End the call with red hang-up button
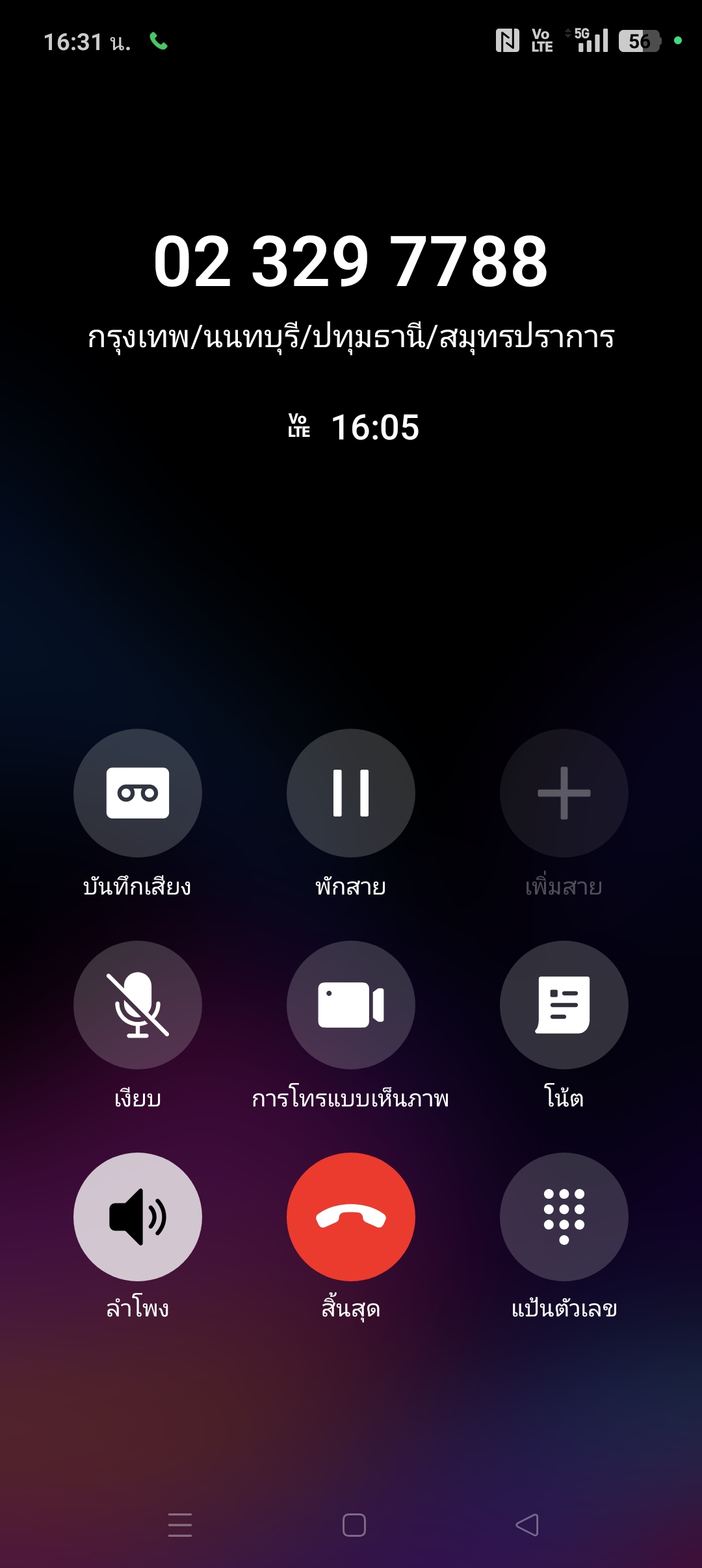Viewport: 702px width, 1568px height. click(x=350, y=1216)
